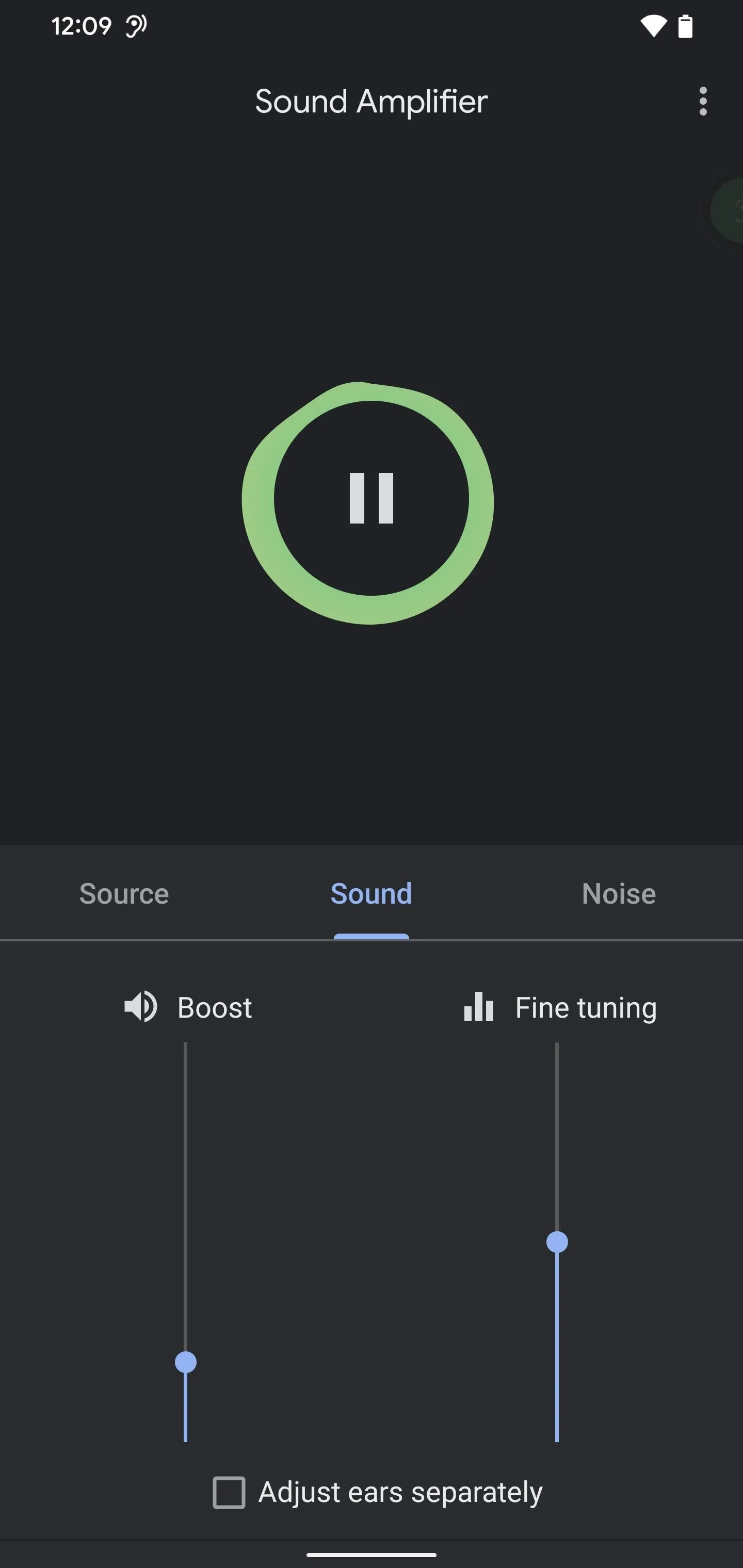The height and width of the screenshot is (1568, 743).
Task: Tap the Fine tuning slider handle
Action: click(557, 1242)
